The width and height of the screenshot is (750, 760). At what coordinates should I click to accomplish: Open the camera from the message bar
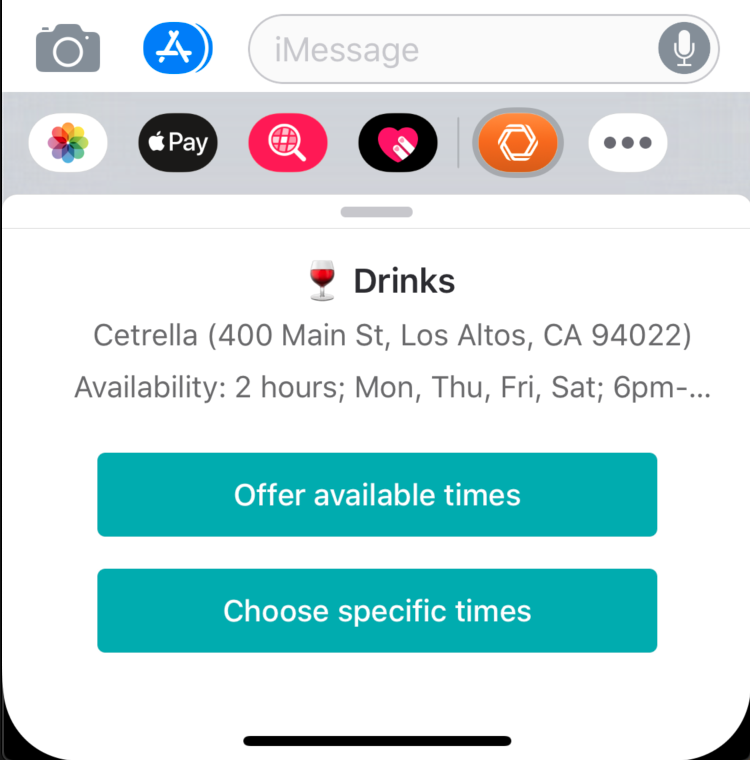(68, 48)
